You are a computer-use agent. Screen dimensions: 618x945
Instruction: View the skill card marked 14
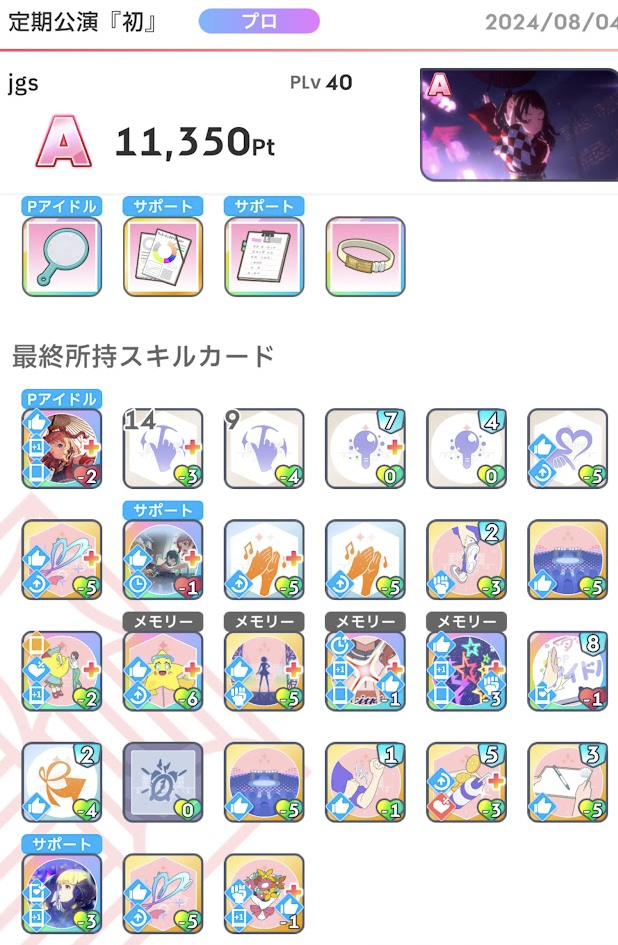click(163, 448)
